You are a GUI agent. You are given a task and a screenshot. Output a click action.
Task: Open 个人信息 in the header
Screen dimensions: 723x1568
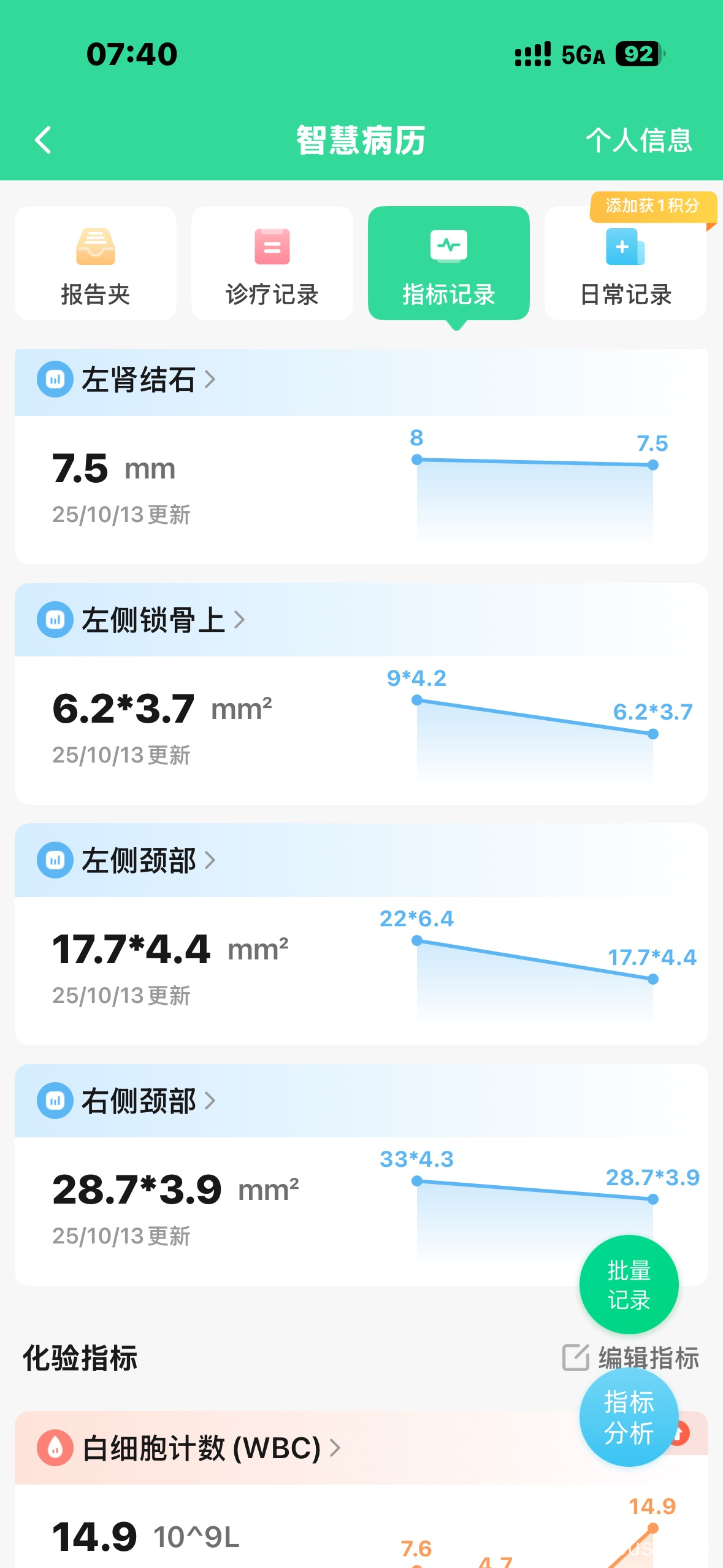638,140
